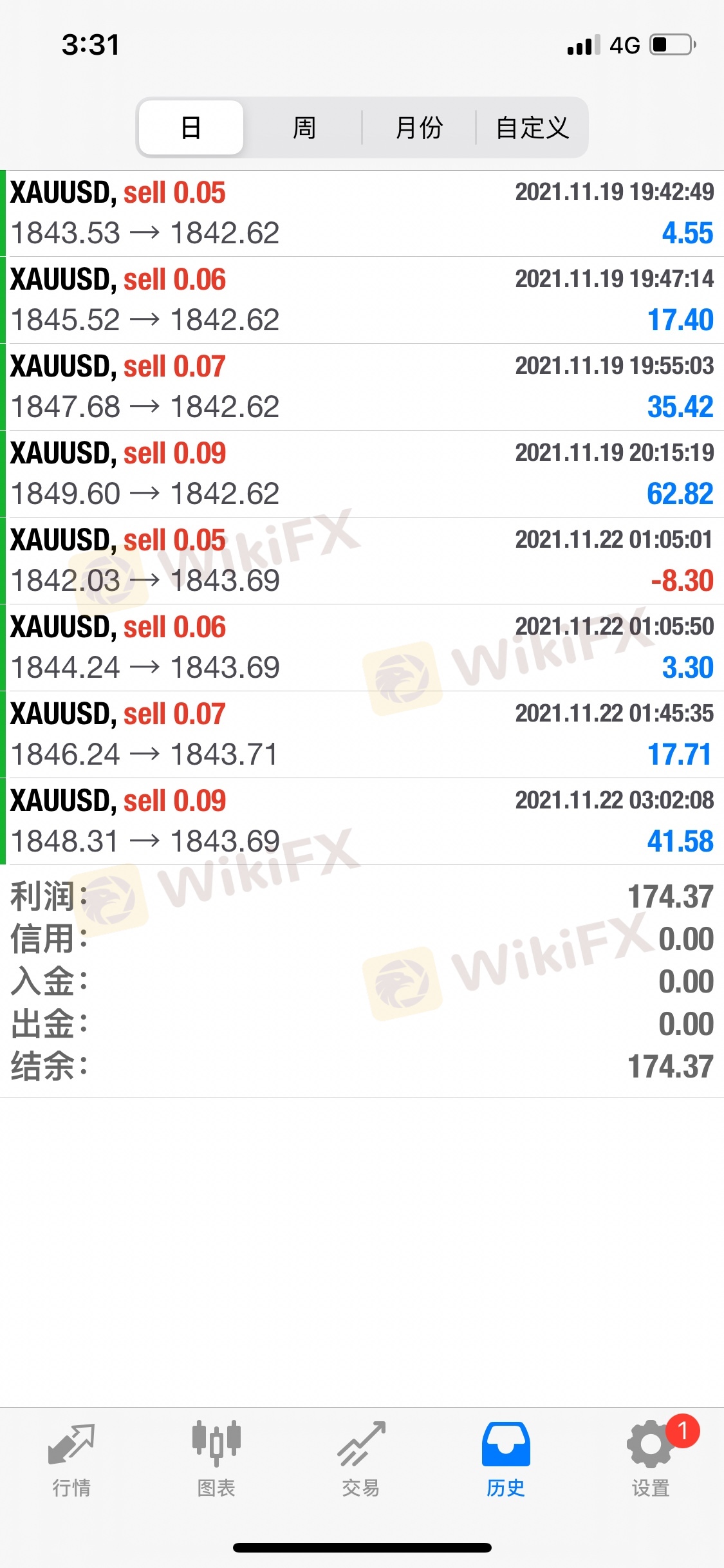Expand the trade with profit 3.30
Screen dimensions: 724x1568
pos(362,648)
